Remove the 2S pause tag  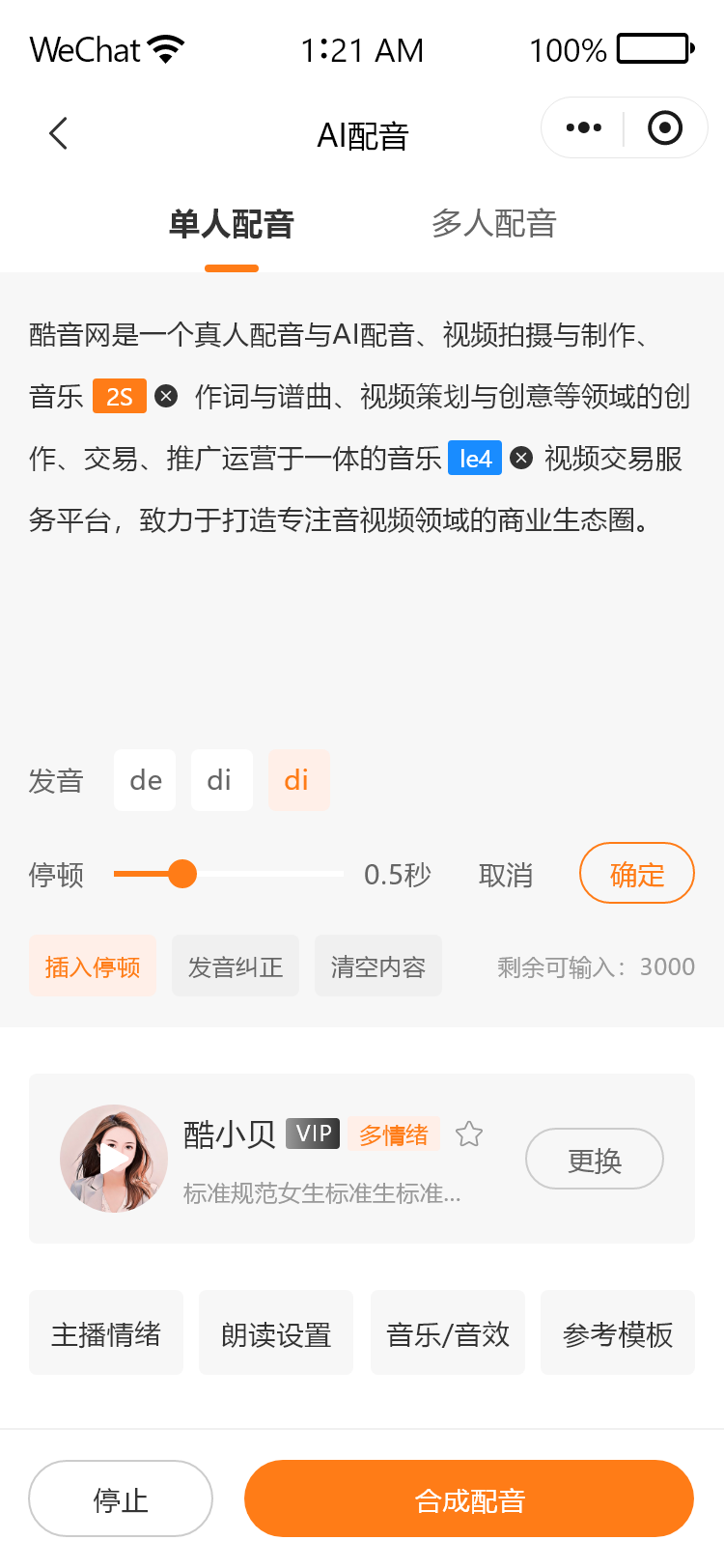pyautogui.click(x=166, y=396)
